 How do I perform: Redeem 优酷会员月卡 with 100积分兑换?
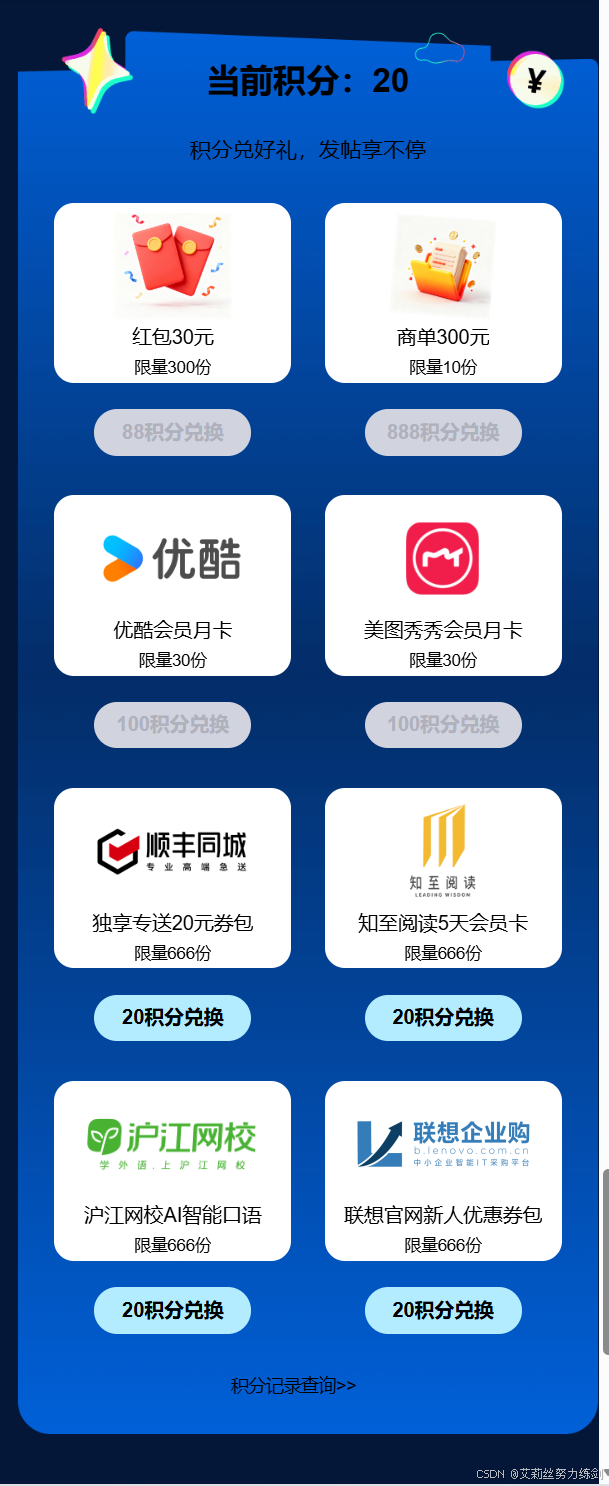(172, 725)
